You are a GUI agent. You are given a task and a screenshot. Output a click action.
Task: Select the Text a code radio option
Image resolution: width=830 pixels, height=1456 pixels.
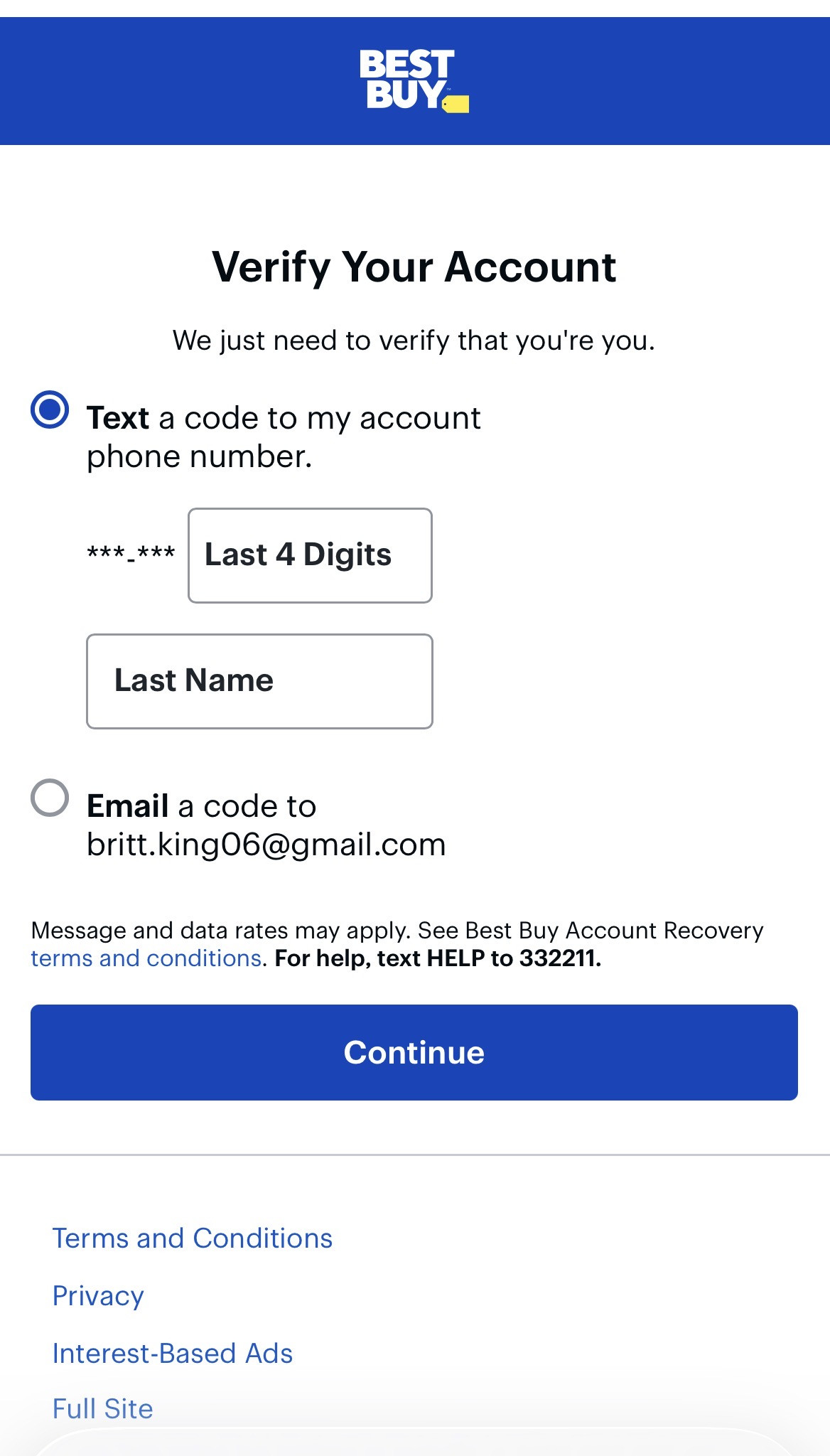pos(50,409)
